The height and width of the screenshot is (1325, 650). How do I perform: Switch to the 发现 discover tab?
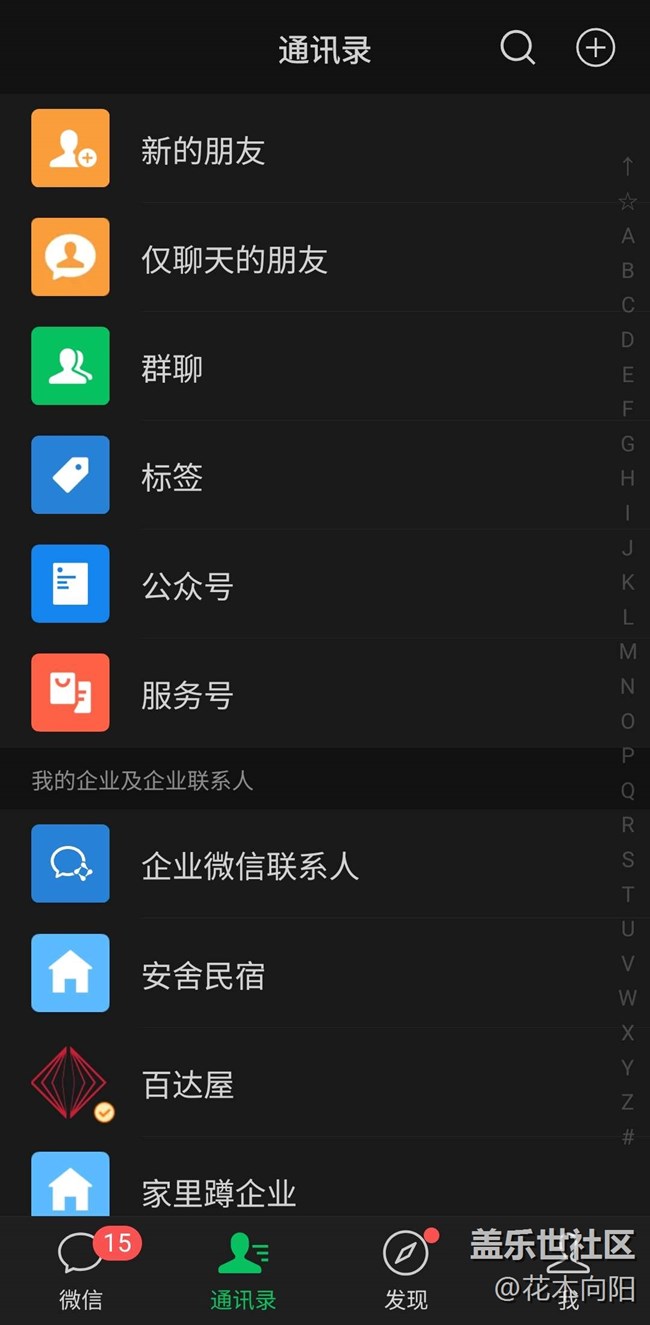406,1270
